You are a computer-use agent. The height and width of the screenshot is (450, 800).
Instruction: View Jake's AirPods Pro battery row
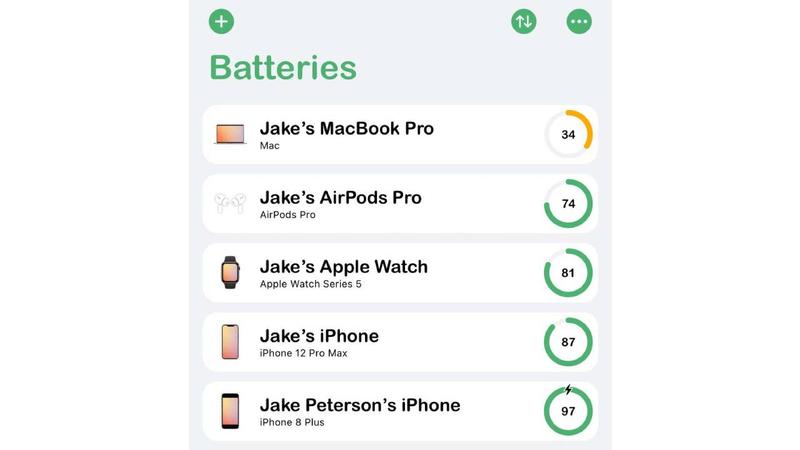point(400,204)
